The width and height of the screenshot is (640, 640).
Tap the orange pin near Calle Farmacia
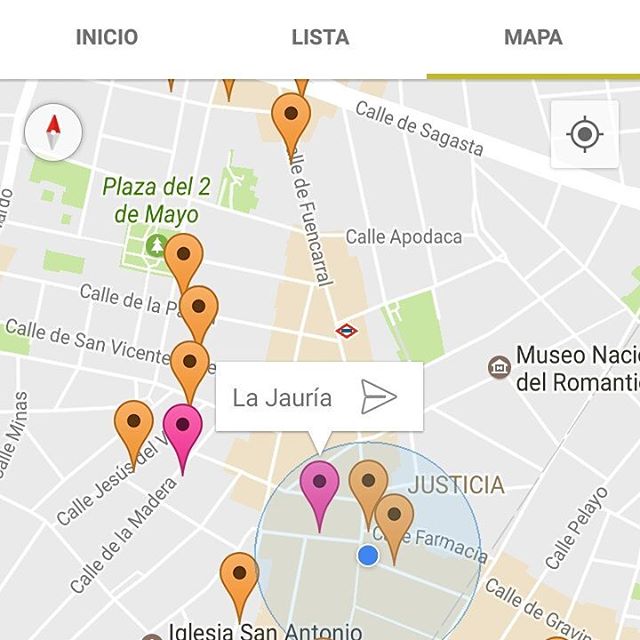click(x=394, y=519)
